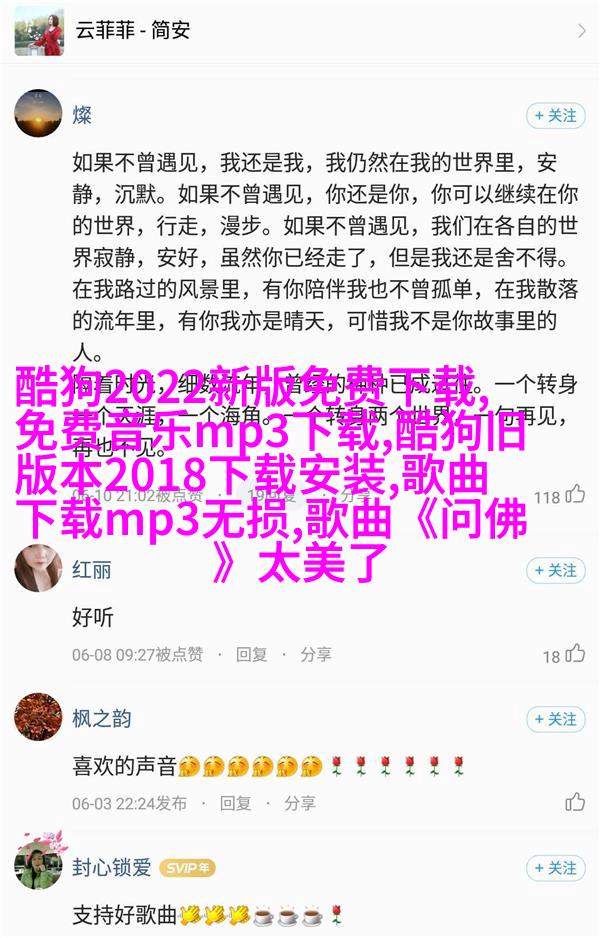Reply to 枫之韵's comment

pos(234,802)
